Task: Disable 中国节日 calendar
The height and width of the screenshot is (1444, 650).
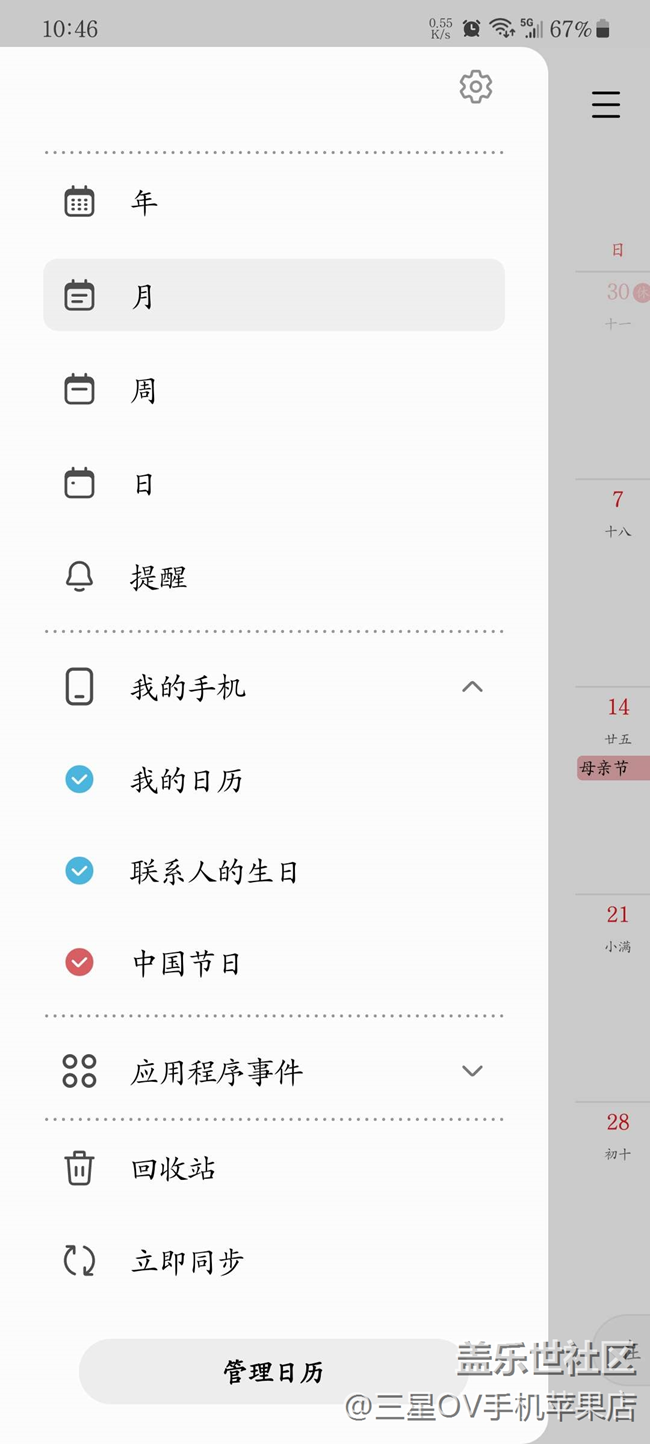Action: (x=80, y=963)
